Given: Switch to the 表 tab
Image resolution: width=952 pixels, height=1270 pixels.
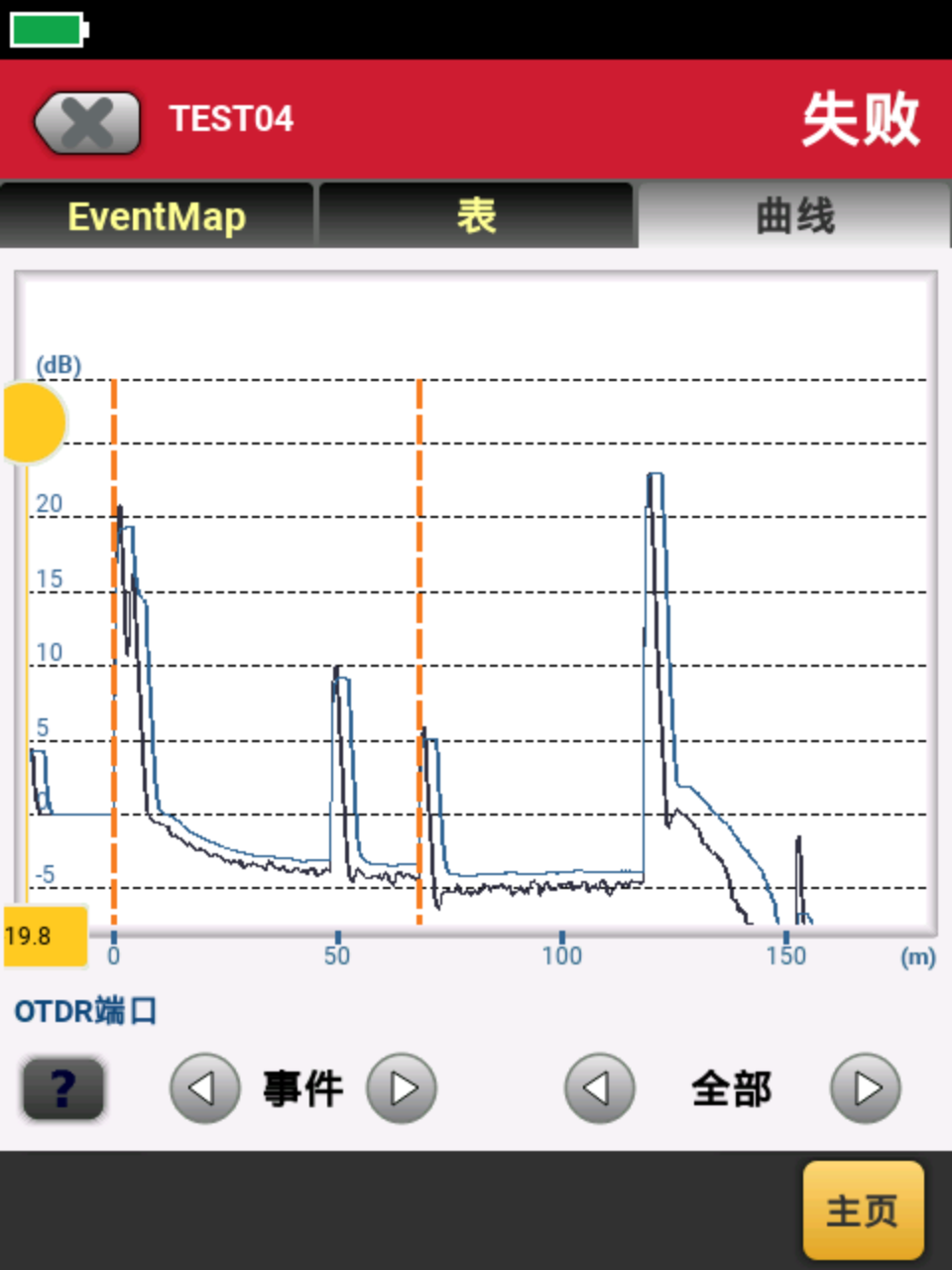Looking at the screenshot, I should point(475,215).
